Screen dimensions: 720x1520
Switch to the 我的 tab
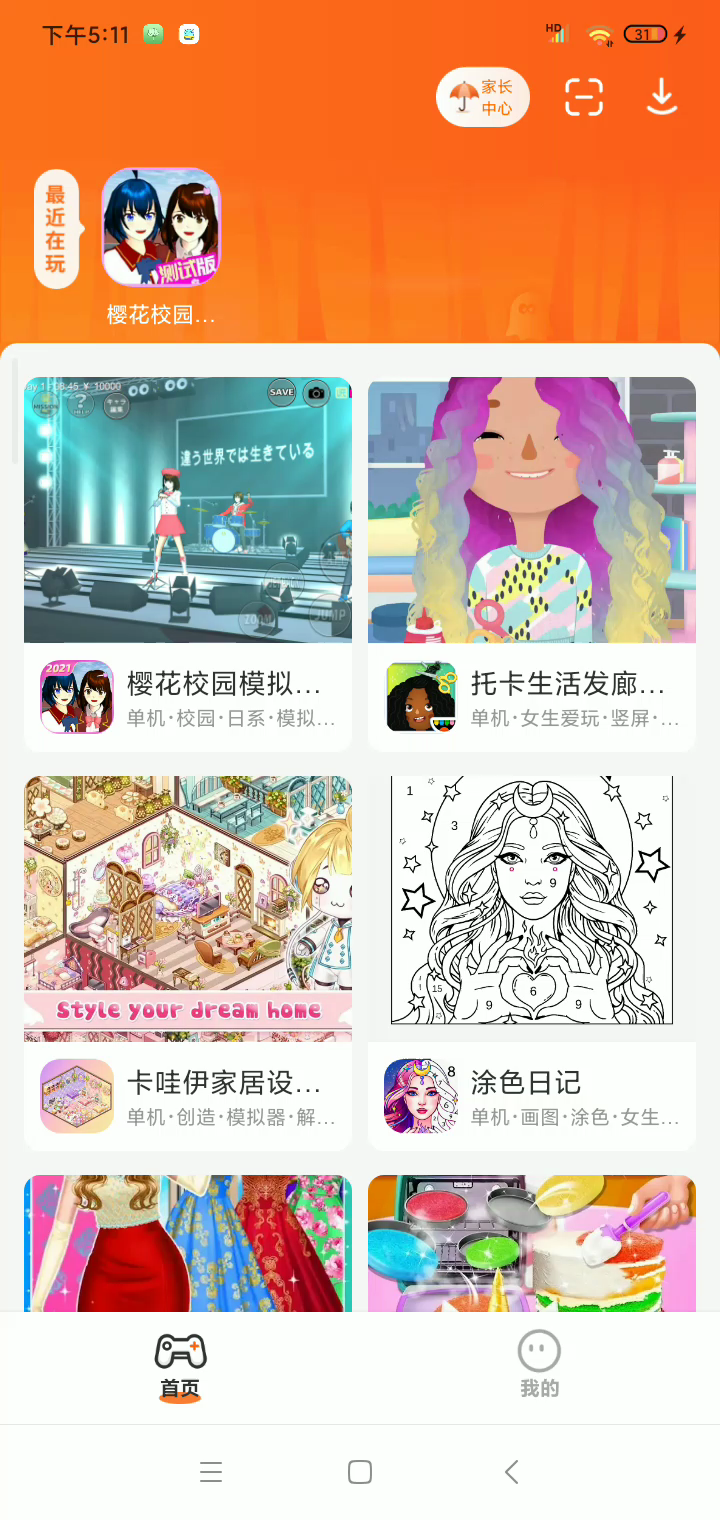(539, 1366)
